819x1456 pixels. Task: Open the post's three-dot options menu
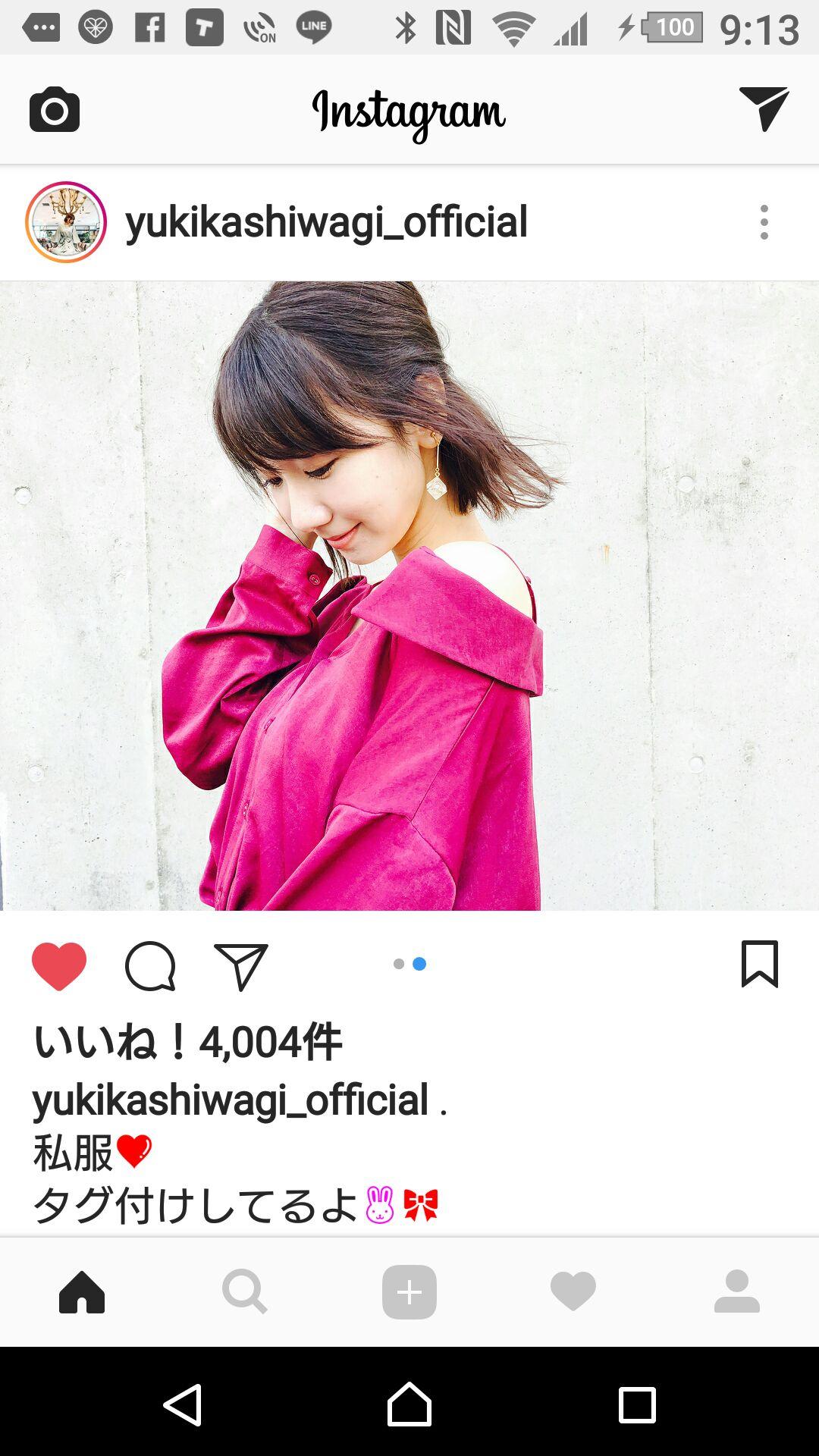tap(764, 222)
